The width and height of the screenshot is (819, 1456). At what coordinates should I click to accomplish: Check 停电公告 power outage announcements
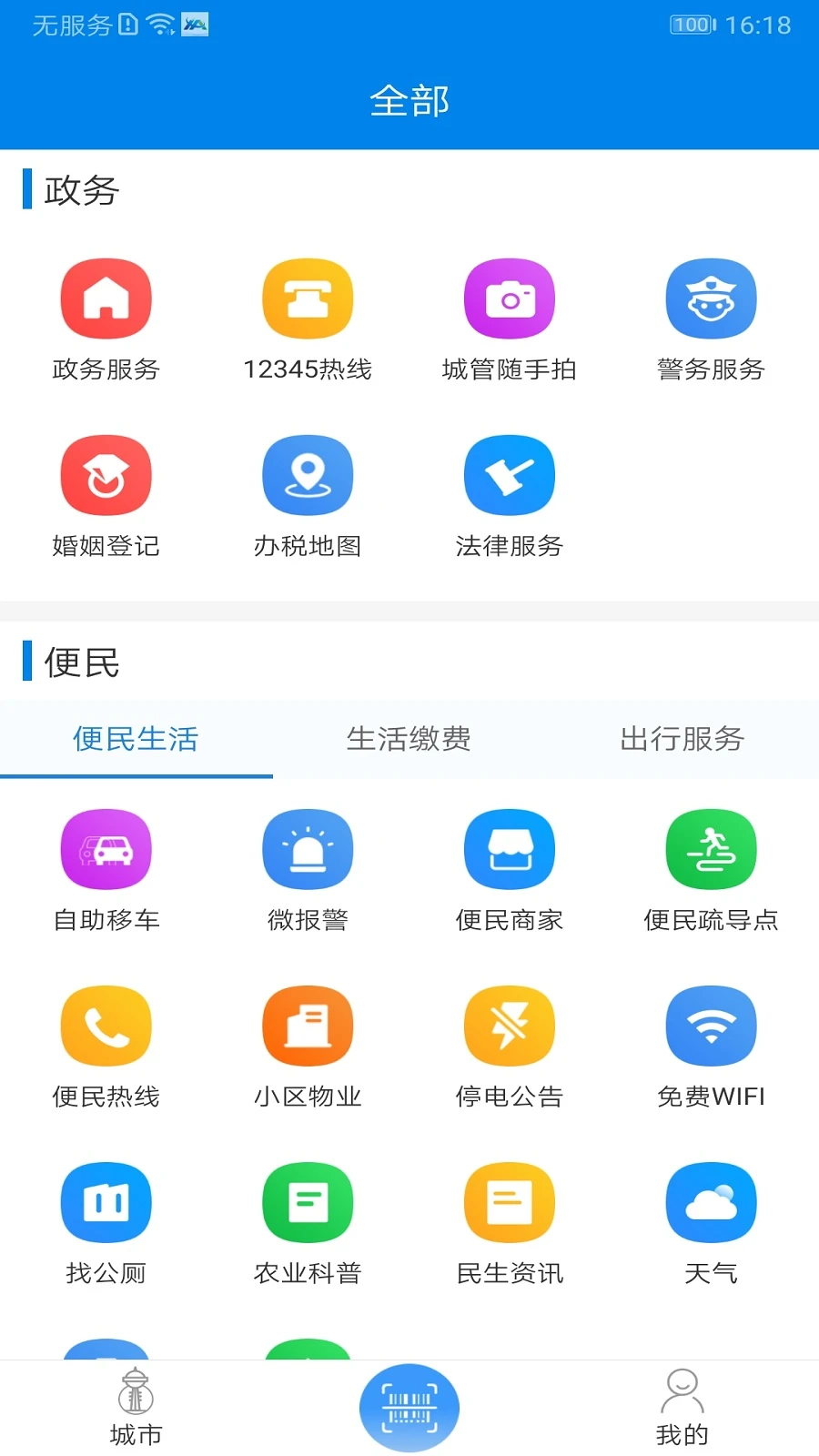[510, 1026]
